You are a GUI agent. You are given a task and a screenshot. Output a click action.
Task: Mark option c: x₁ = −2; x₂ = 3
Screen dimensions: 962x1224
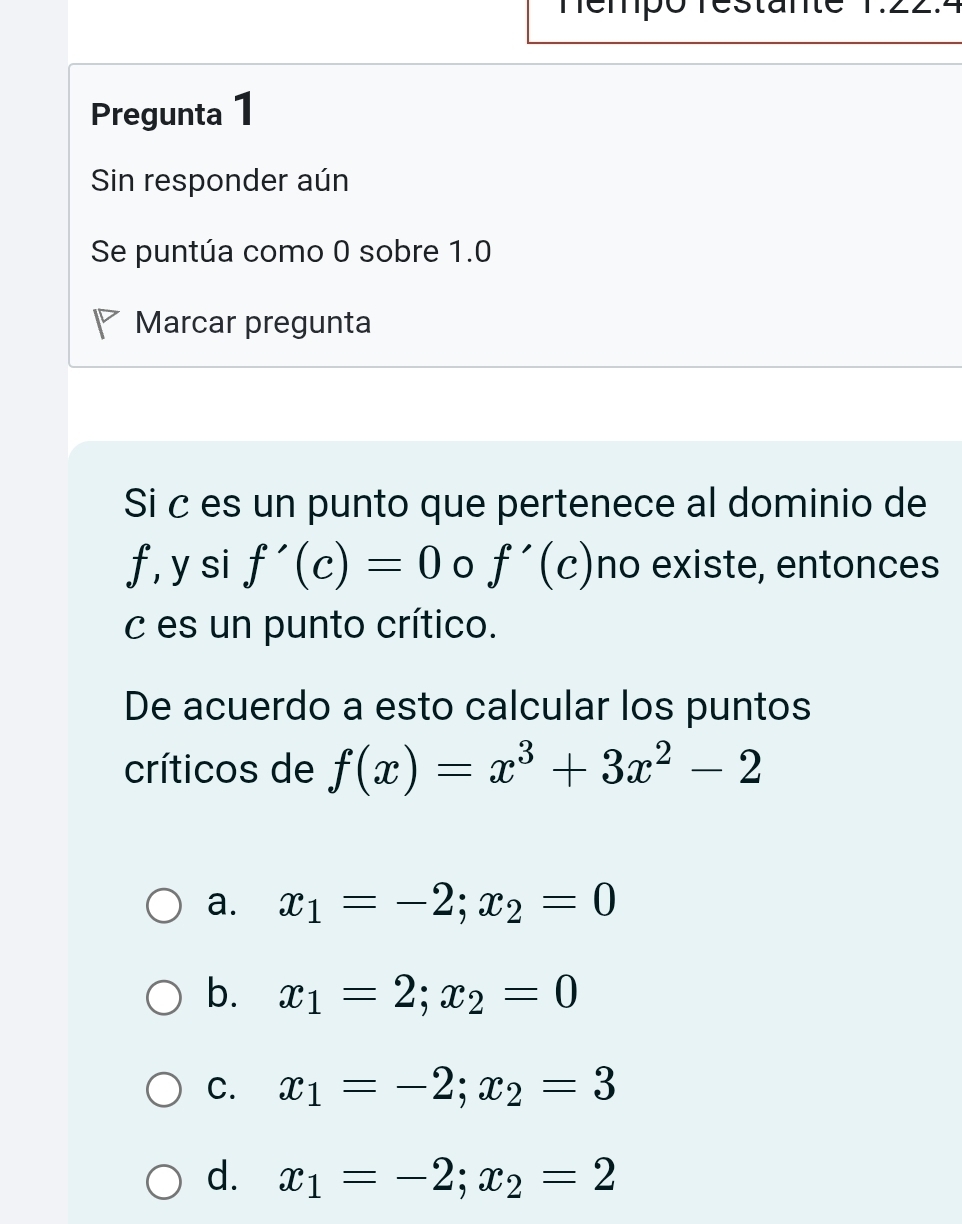click(165, 1088)
